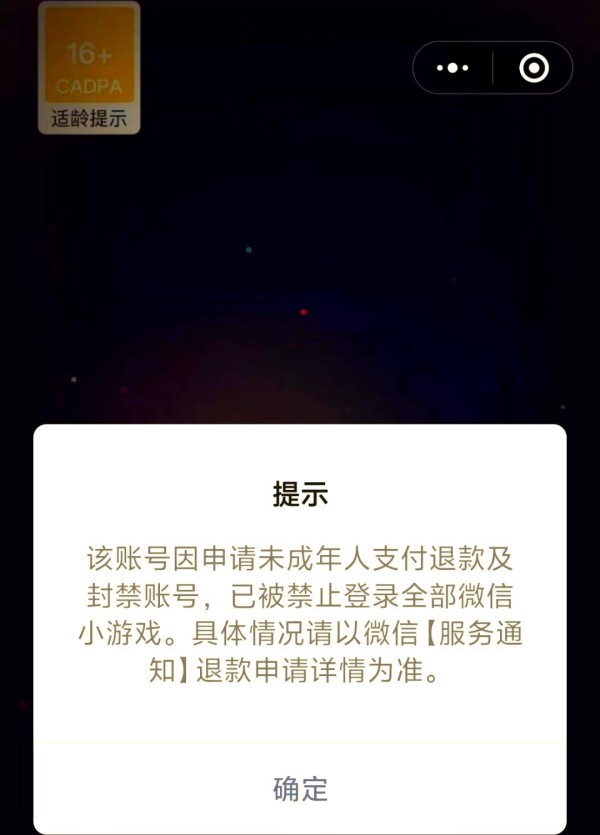The width and height of the screenshot is (600, 835).
Task: Open the 16+ 适龄提示 age rating badge
Action: 89,68
